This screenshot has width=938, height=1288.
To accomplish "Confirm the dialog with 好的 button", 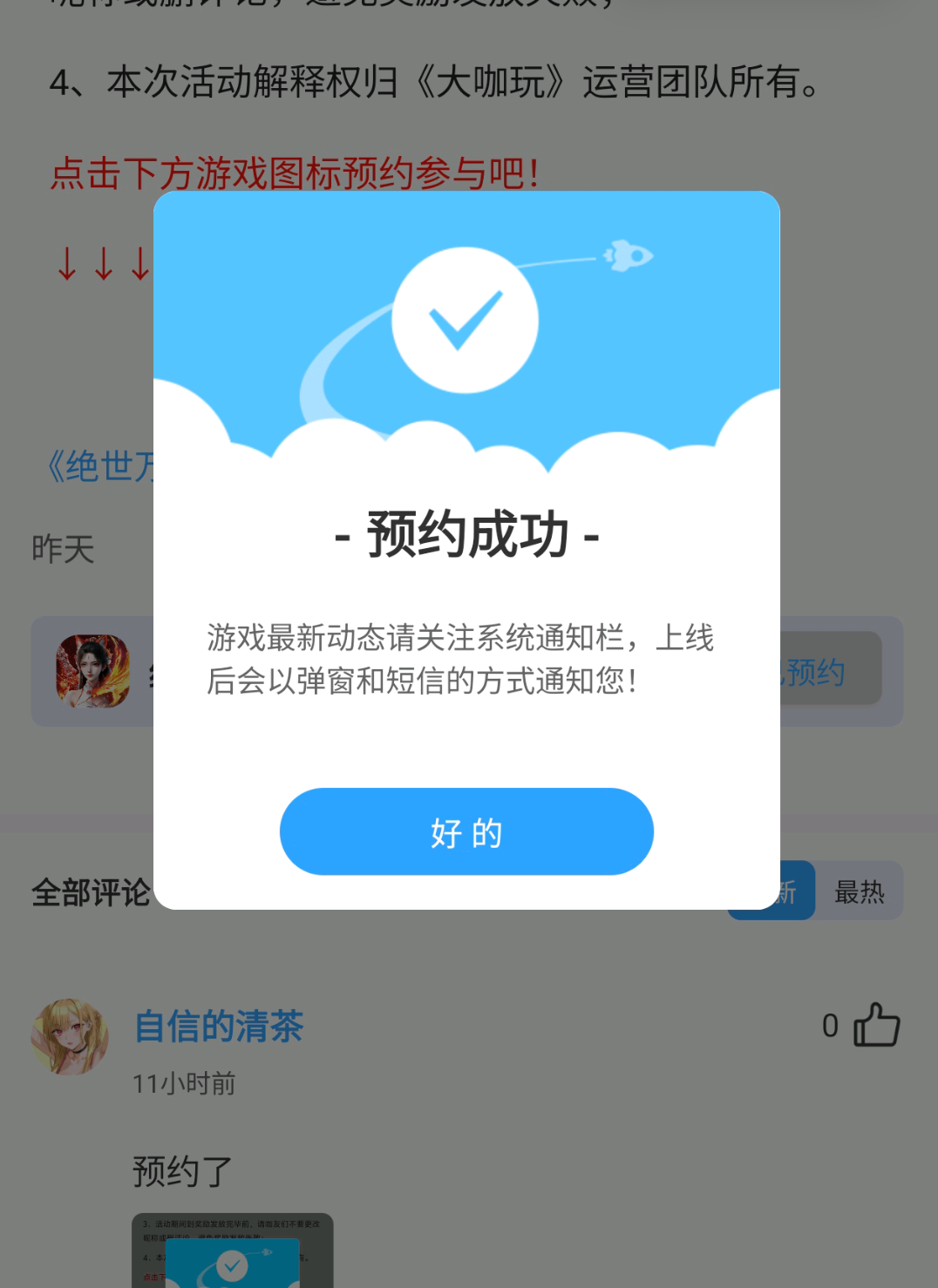I will click(x=466, y=832).
